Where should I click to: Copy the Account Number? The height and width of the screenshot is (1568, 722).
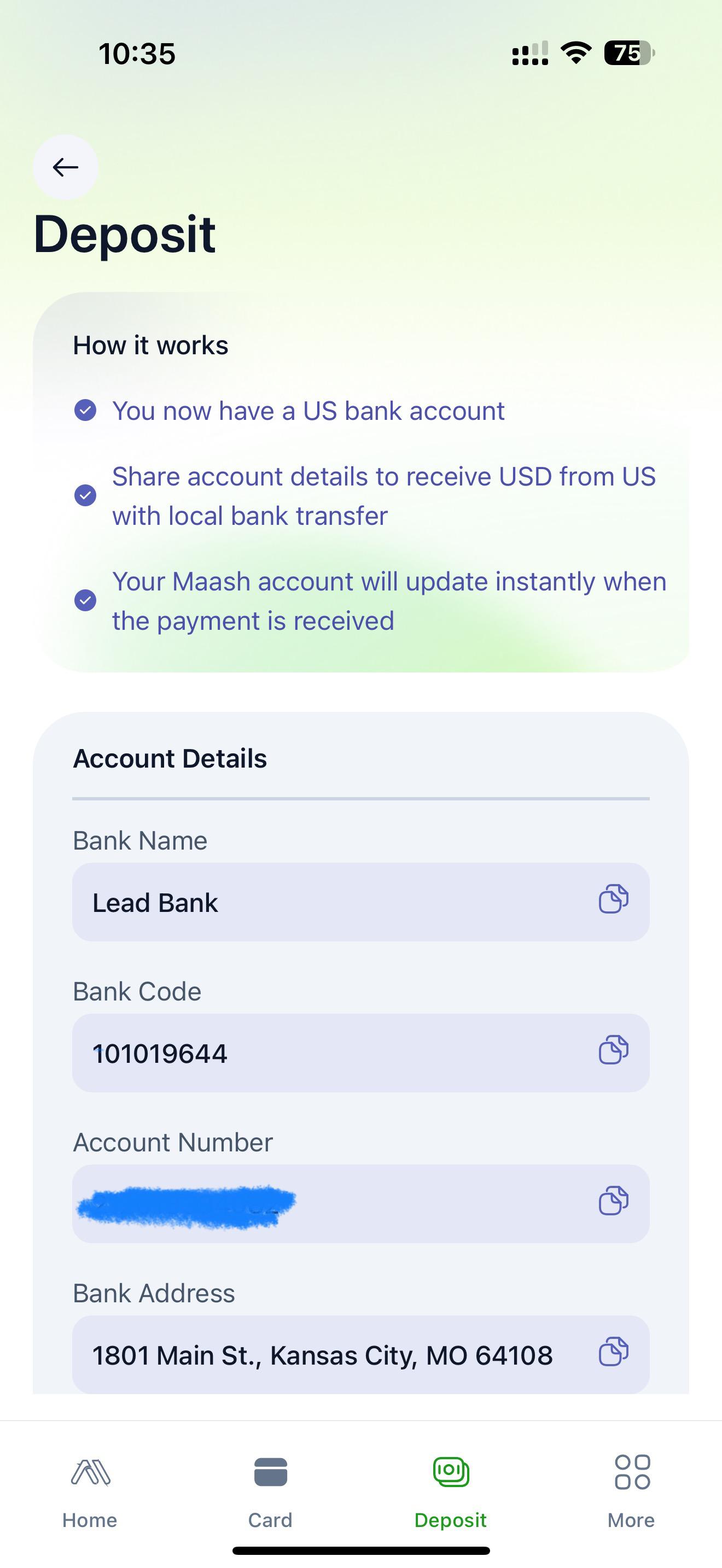click(613, 1201)
